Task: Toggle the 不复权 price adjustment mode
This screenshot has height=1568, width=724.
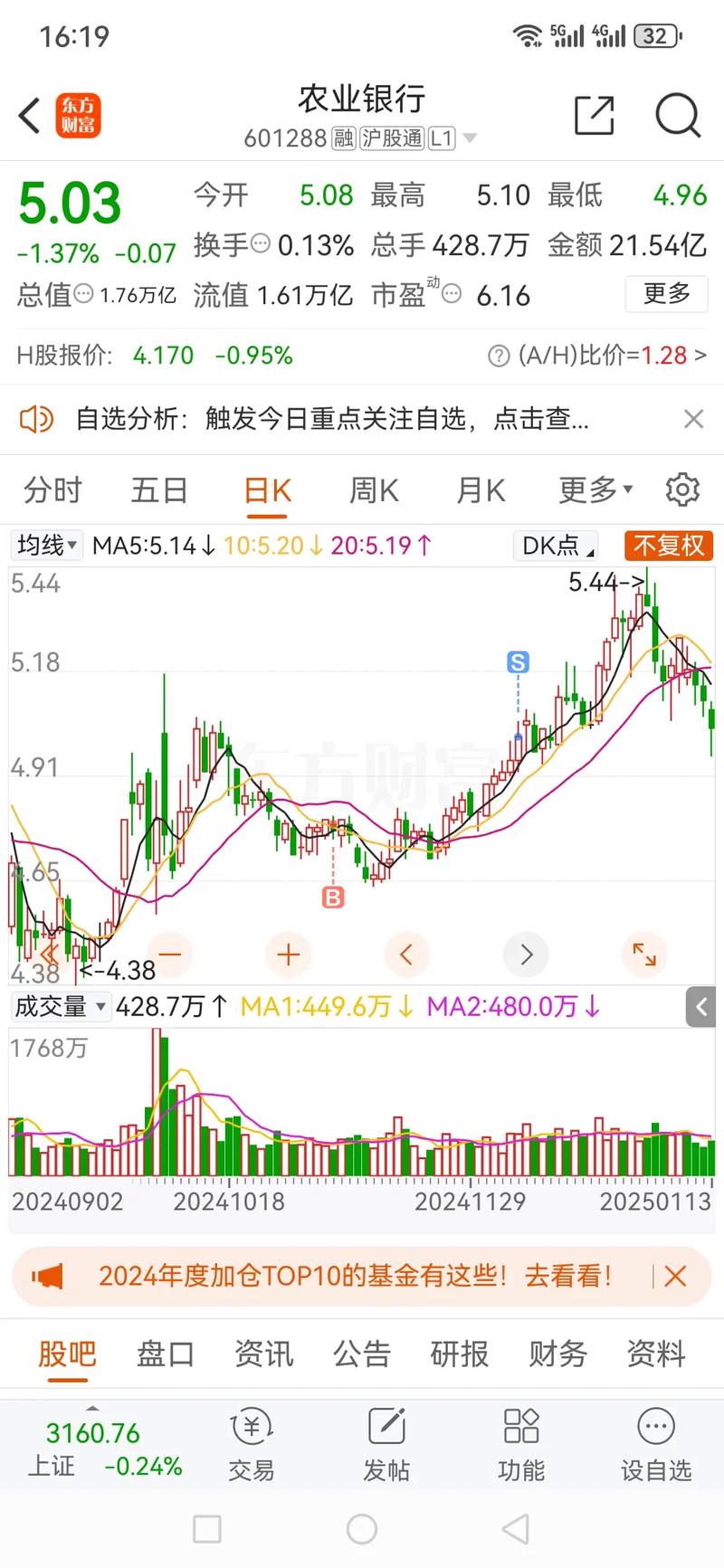Action: (x=669, y=546)
